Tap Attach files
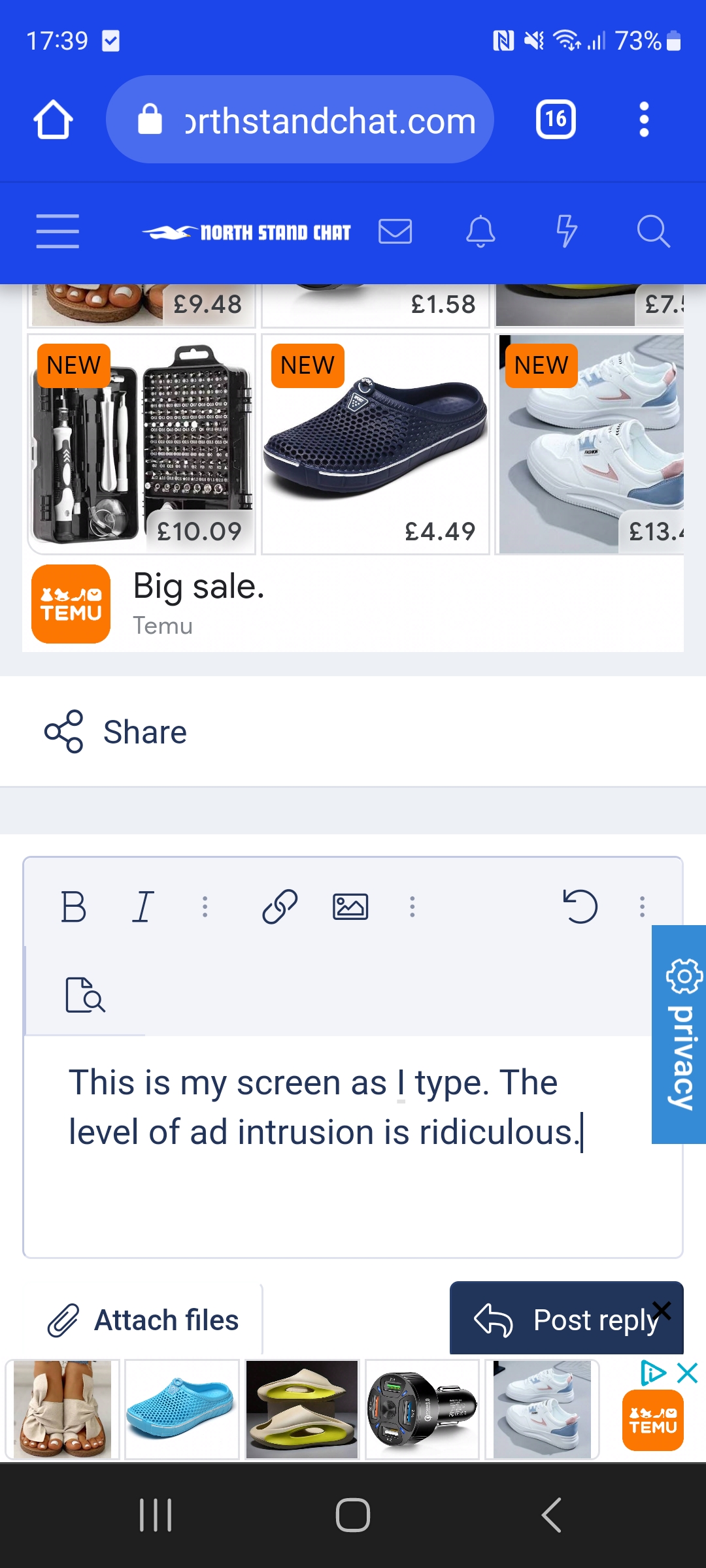 143,1320
